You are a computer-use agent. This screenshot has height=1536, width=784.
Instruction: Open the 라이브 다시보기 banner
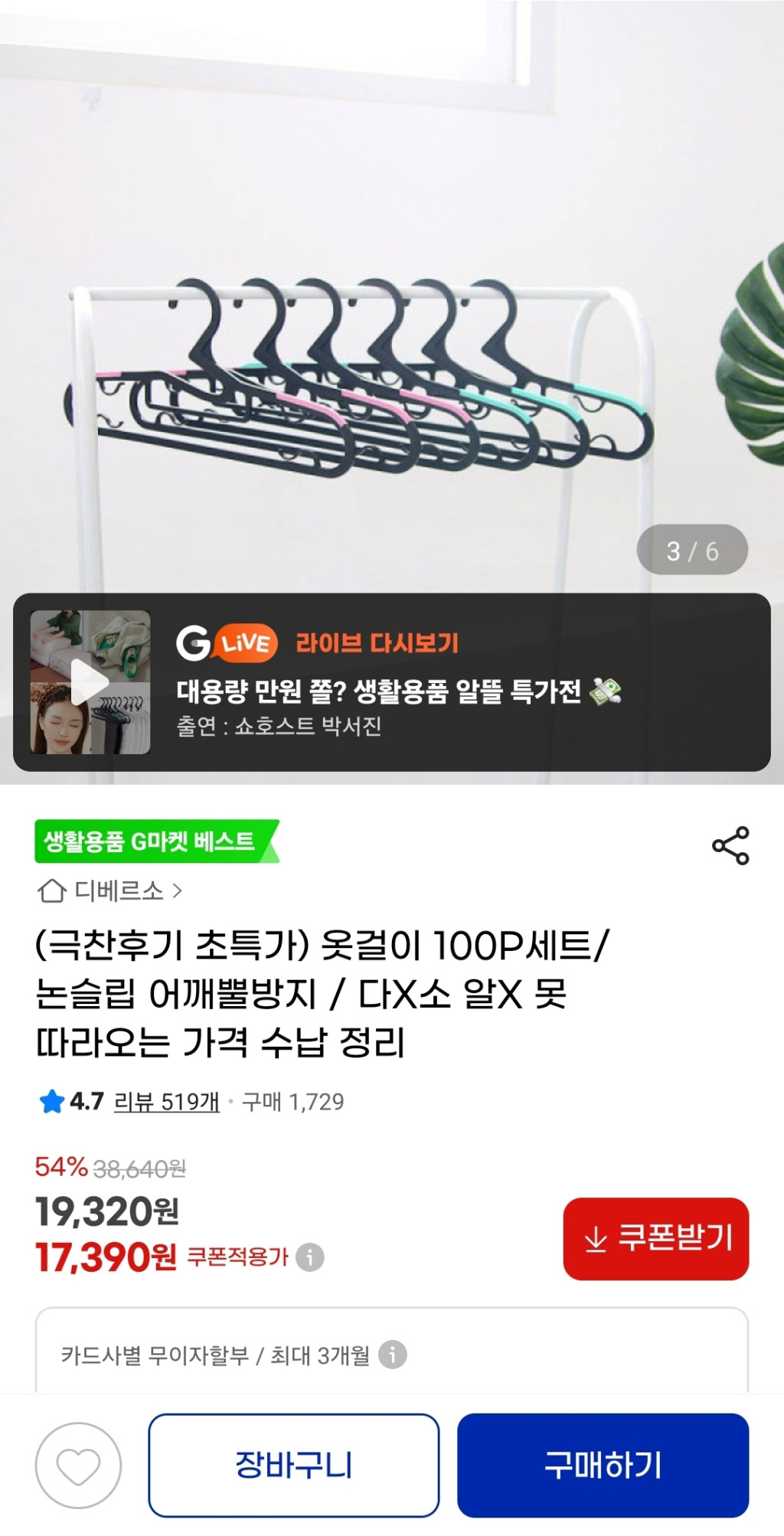click(x=459, y=681)
